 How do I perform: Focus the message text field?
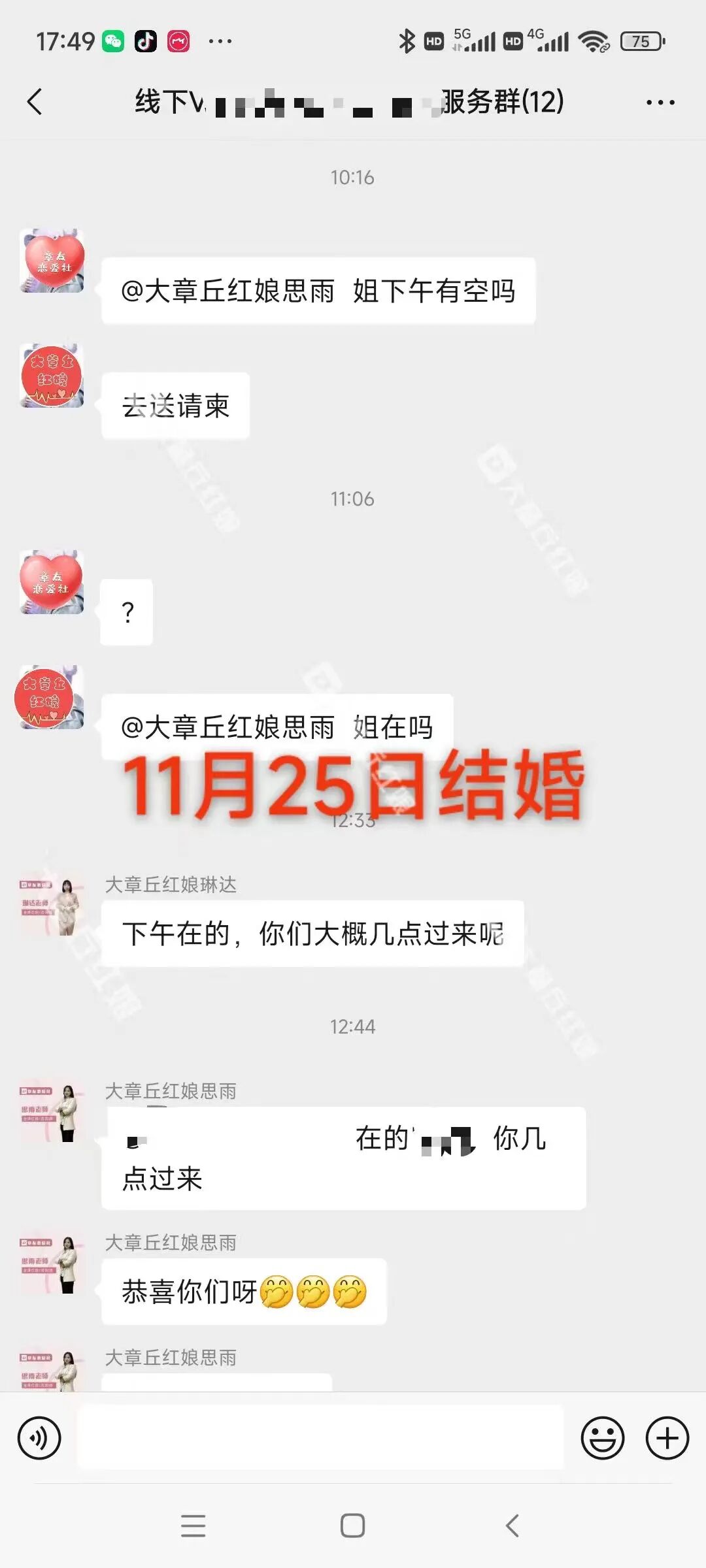pos(320,1438)
